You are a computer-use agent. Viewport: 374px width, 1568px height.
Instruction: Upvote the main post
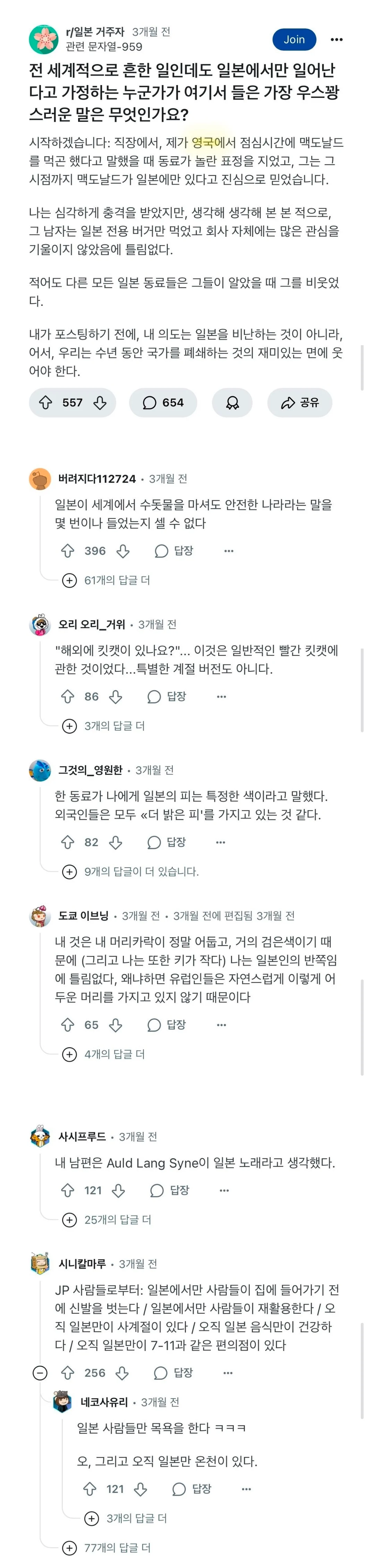click(45, 402)
